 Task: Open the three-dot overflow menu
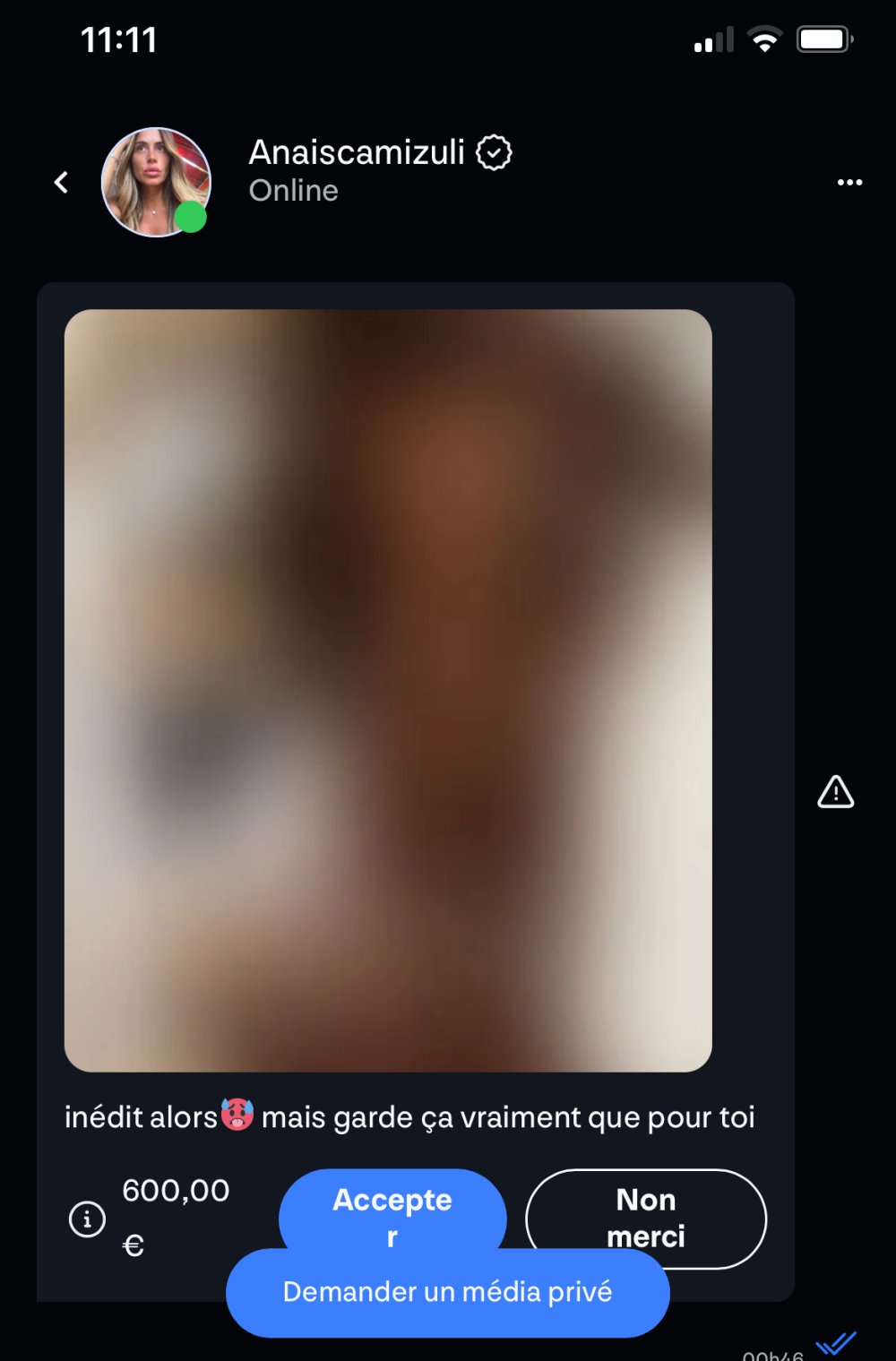[x=849, y=183]
